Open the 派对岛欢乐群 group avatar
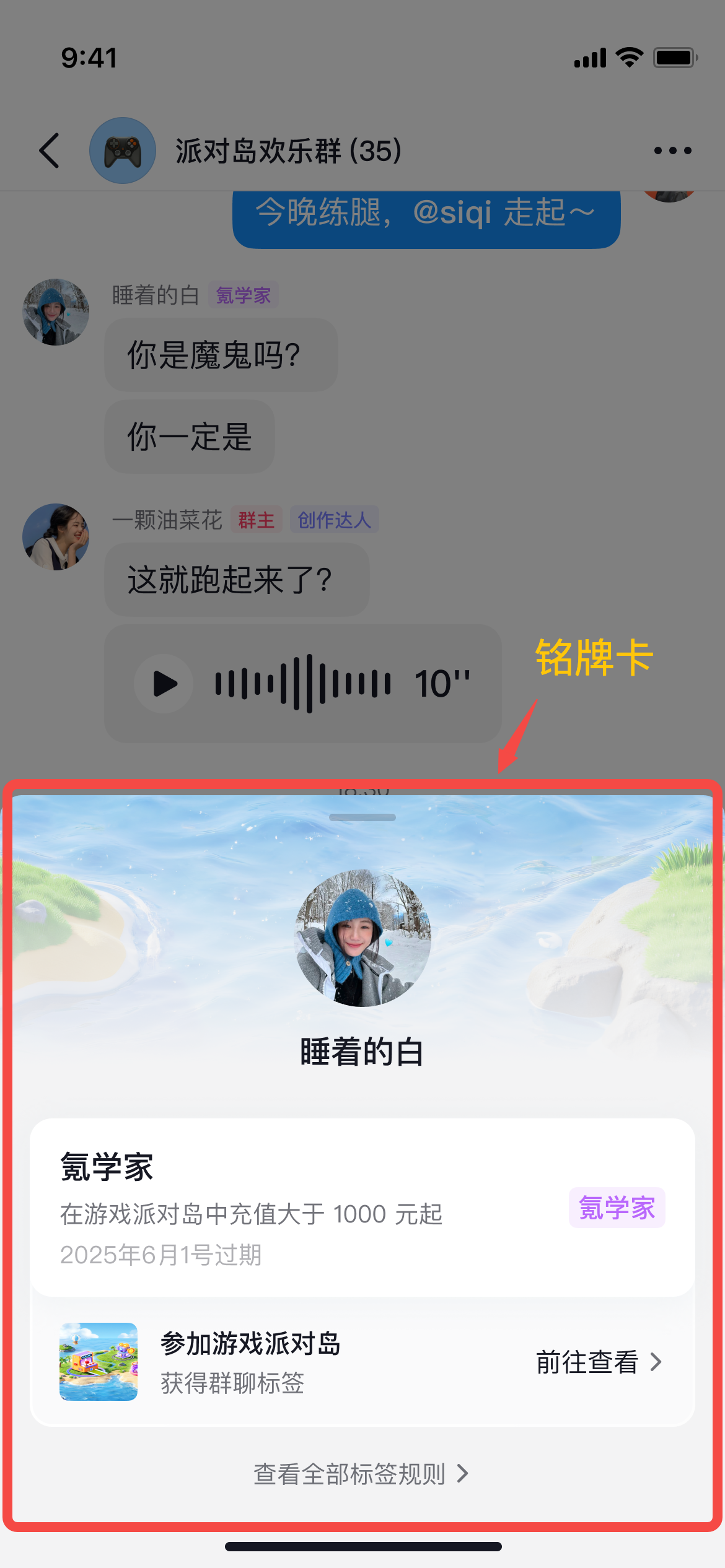The height and width of the screenshot is (1568, 725). pos(123,150)
